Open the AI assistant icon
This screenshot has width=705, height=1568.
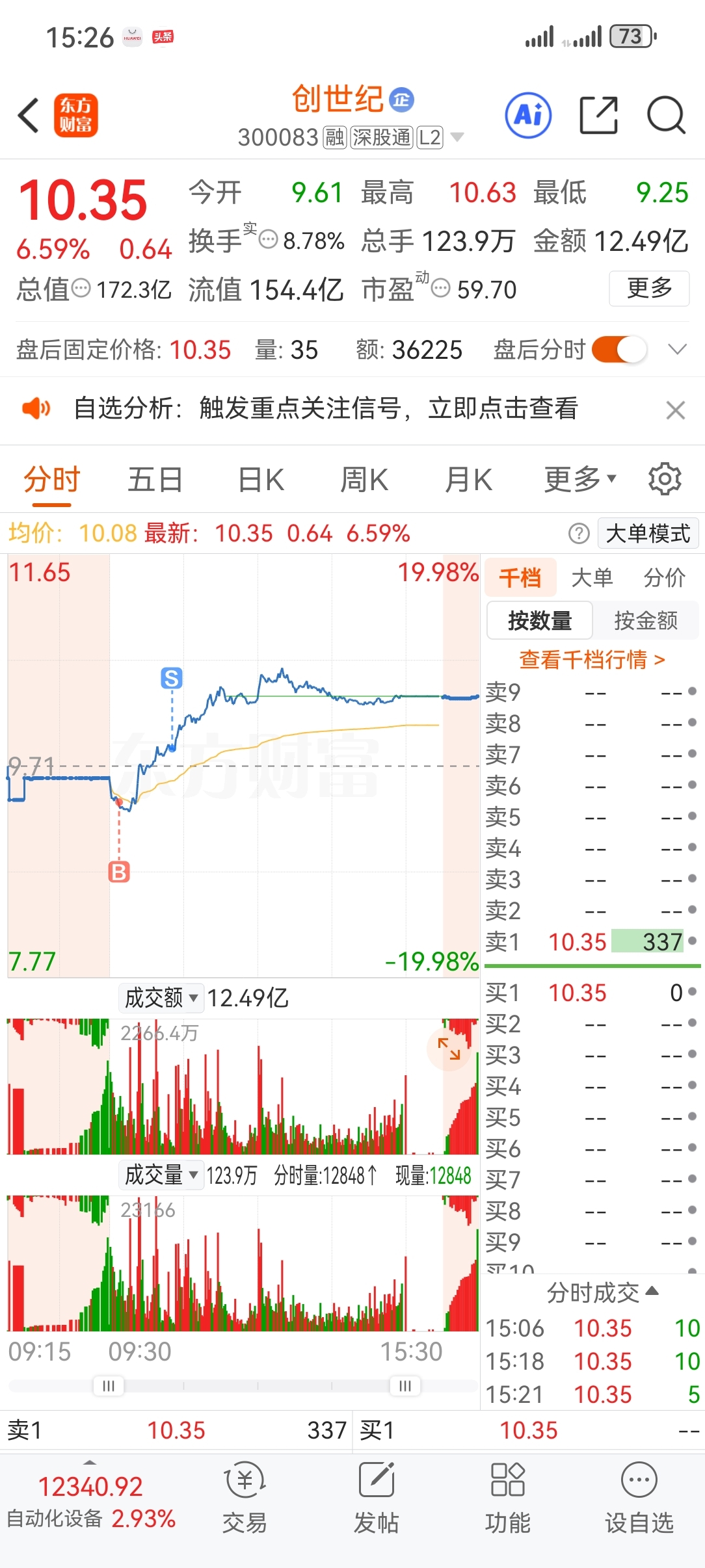click(x=528, y=115)
